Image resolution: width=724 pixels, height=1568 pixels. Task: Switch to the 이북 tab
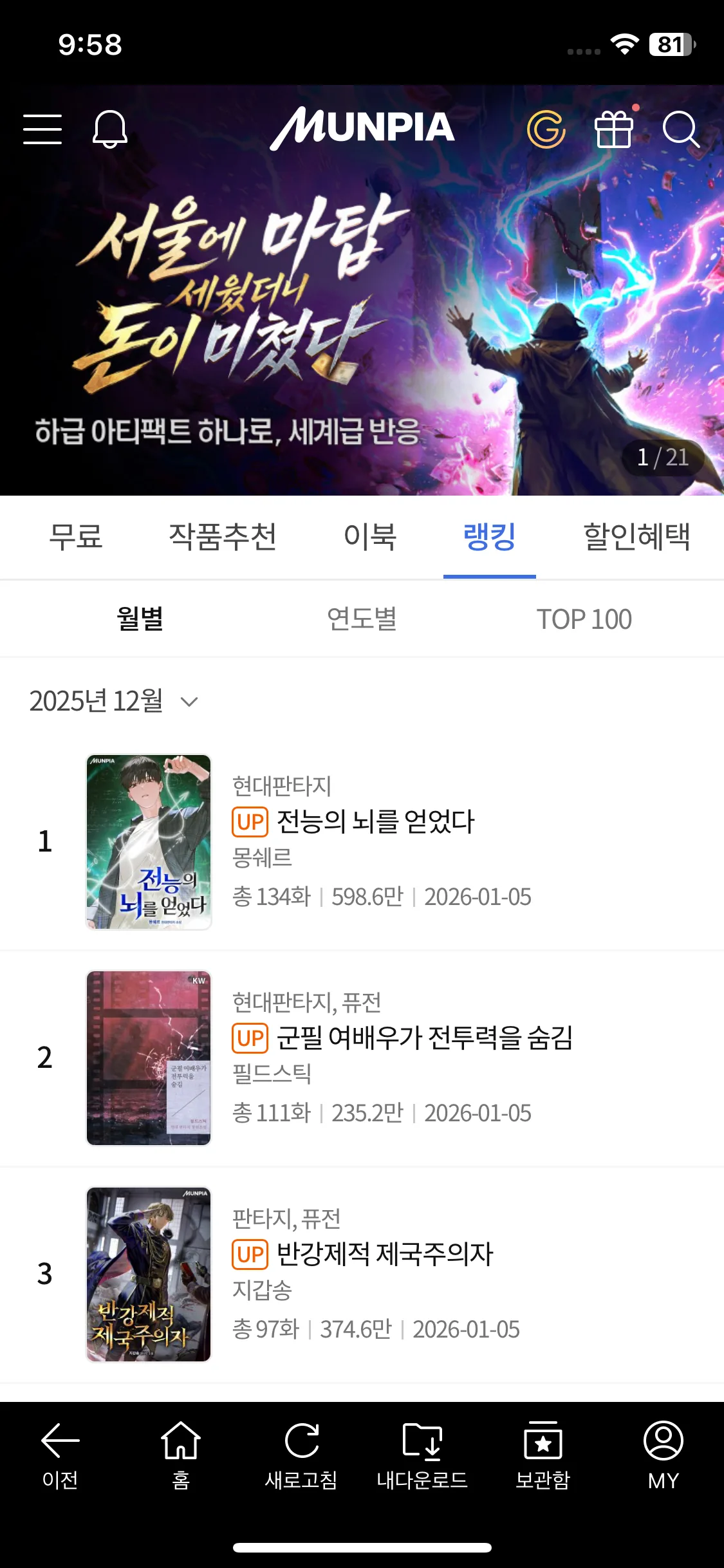[370, 537]
